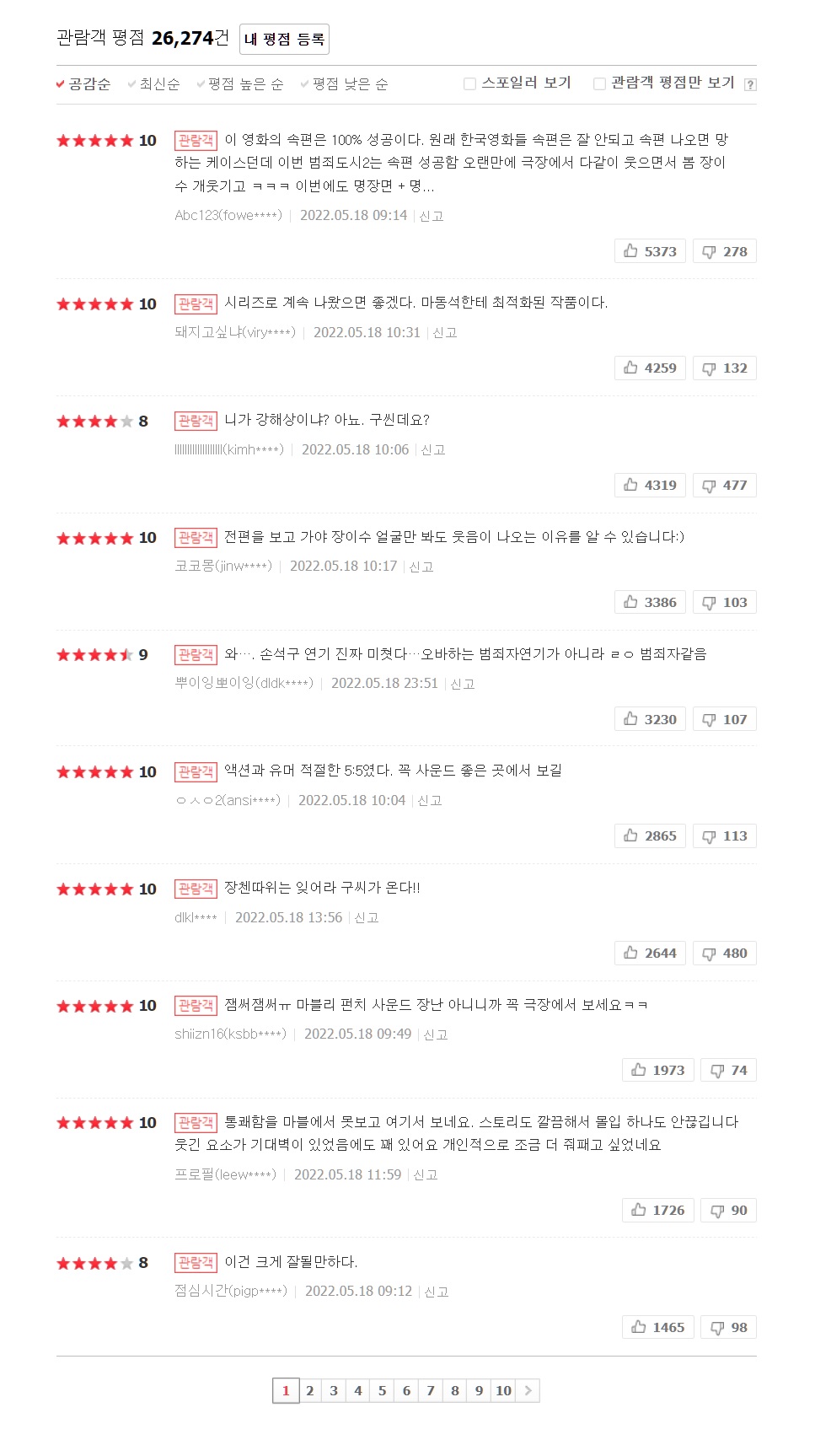Dislike the review by ansi****
This screenshot has height=1456, width=815.
click(x=725, y=835)
